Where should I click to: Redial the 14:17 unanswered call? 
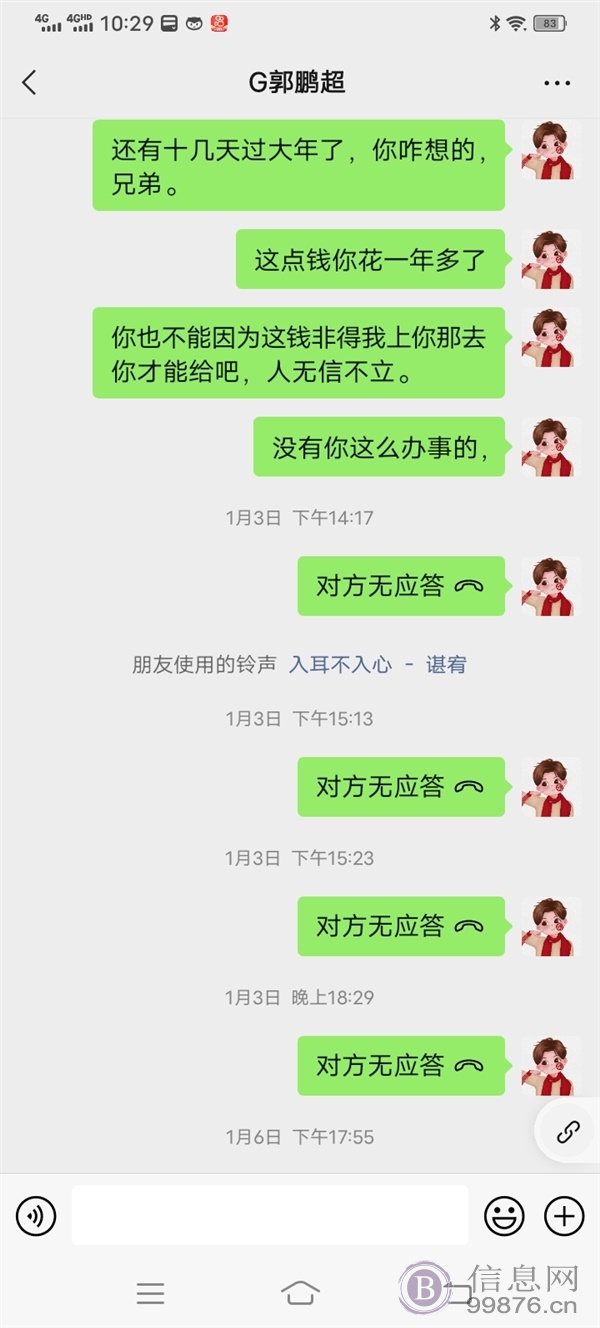401,586
